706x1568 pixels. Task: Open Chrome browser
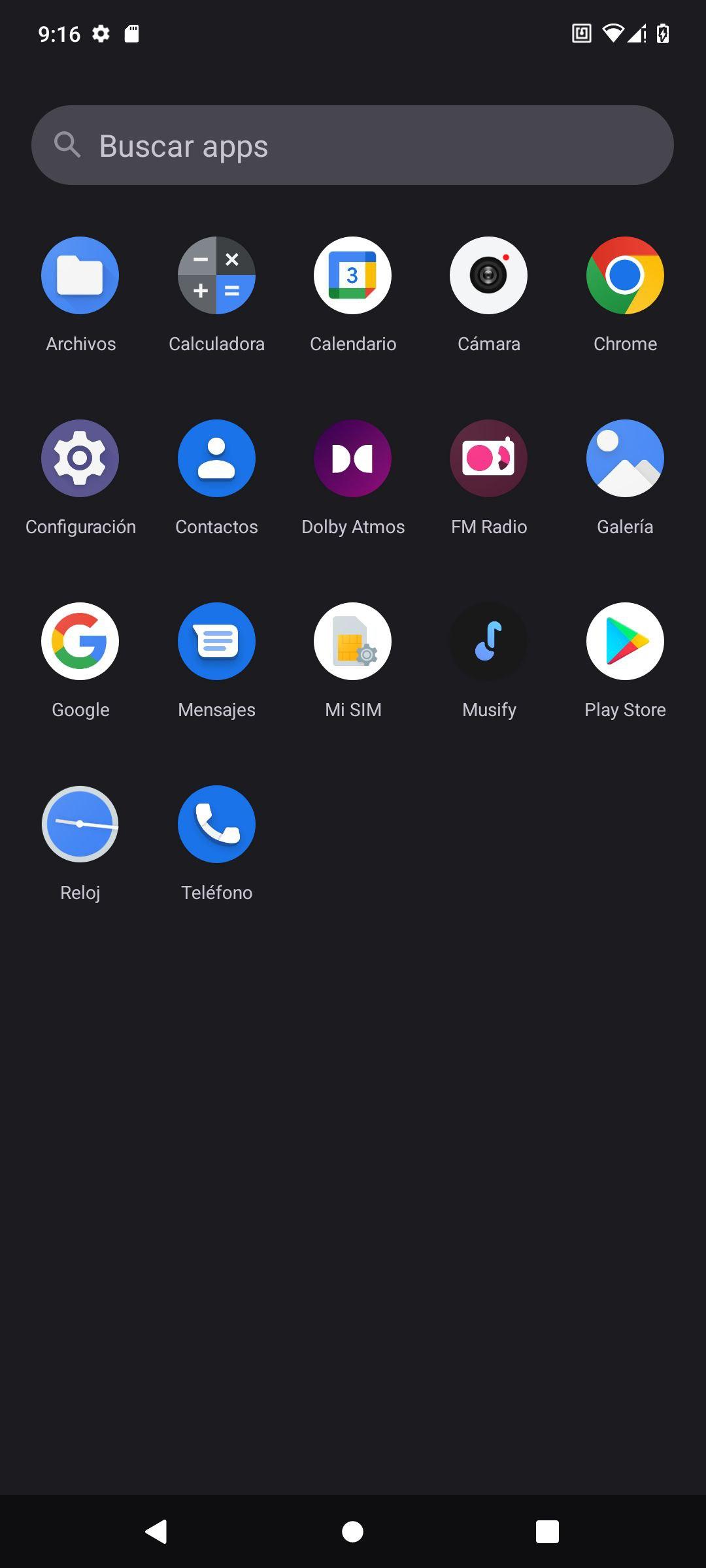(625, 276)
